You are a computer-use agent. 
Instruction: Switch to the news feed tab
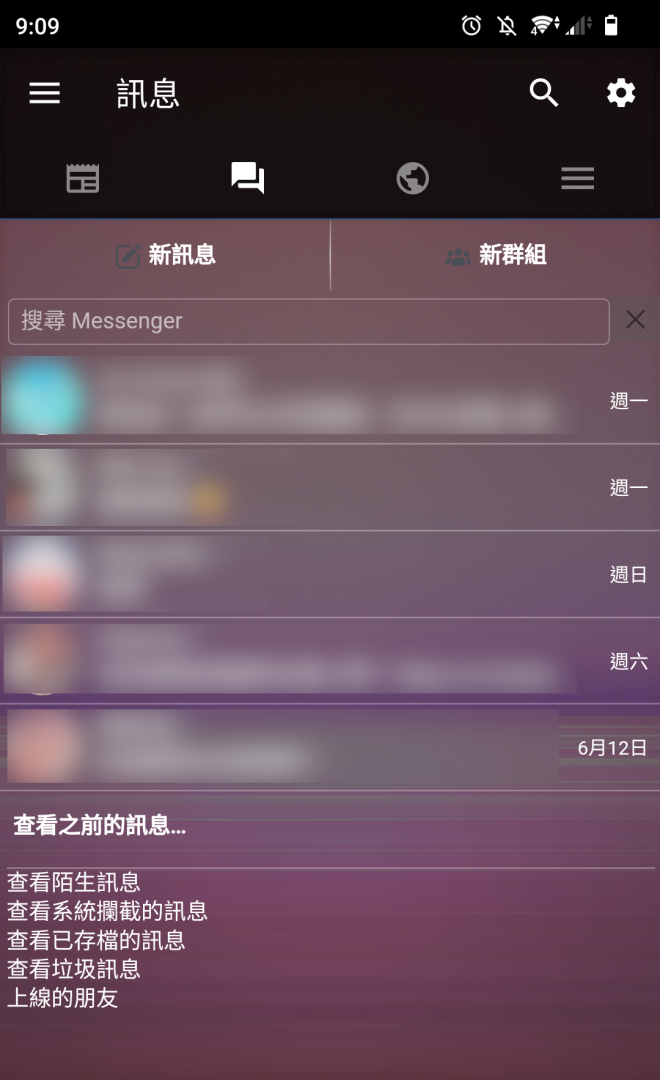(x=83, y=179)
